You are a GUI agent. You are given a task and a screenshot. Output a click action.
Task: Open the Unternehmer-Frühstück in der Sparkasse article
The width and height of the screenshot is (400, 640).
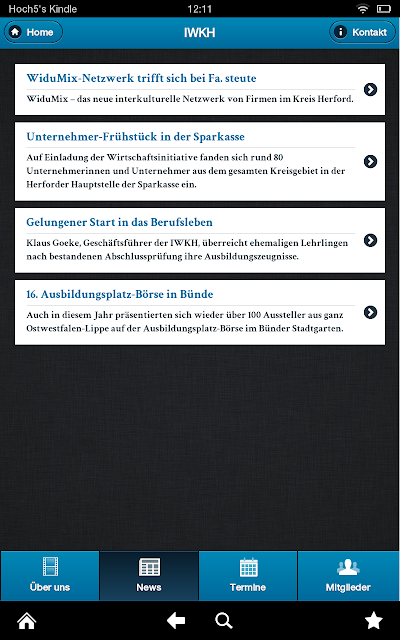(200, 162)
